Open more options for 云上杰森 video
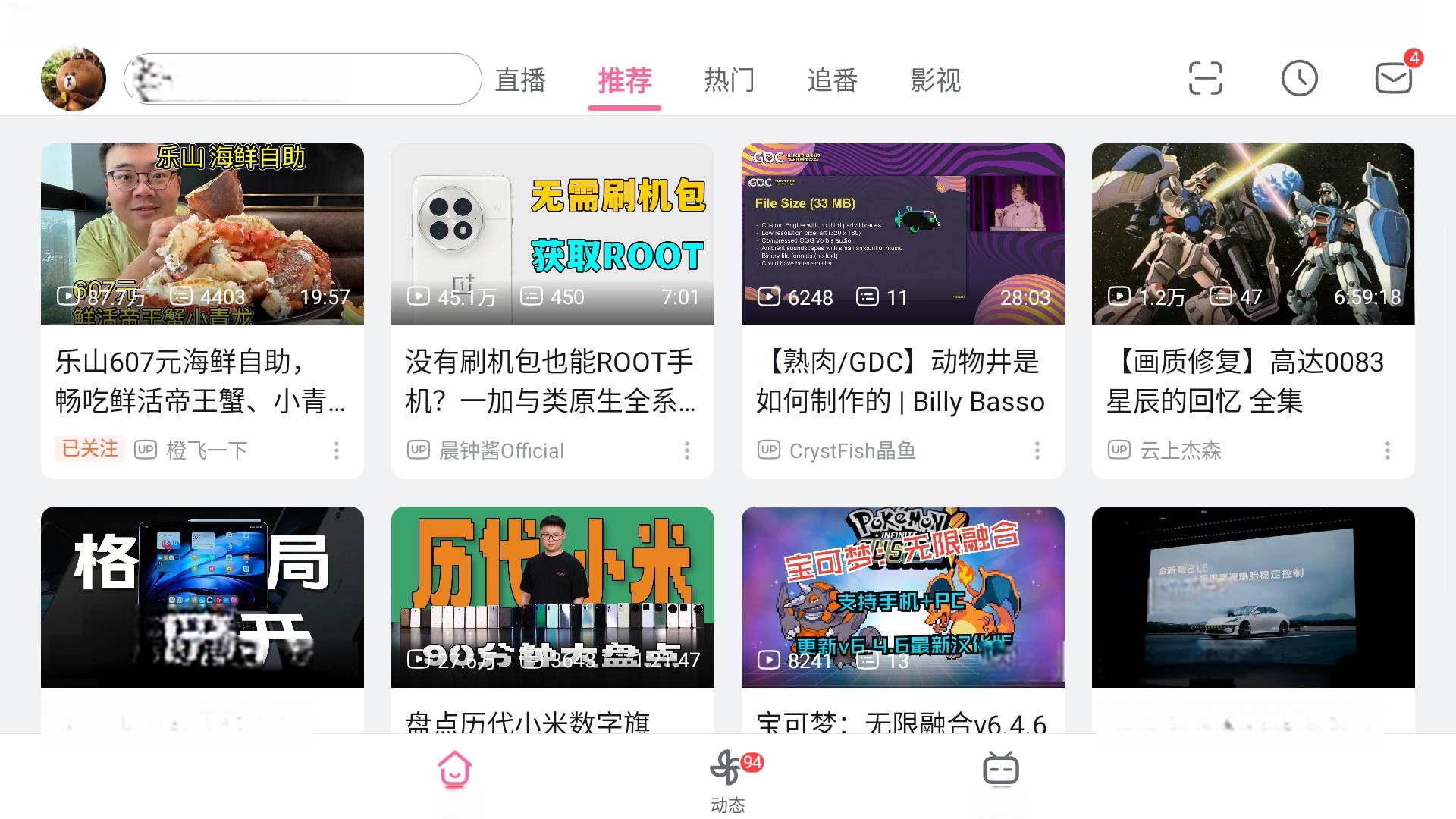 tap(1388, 450)
